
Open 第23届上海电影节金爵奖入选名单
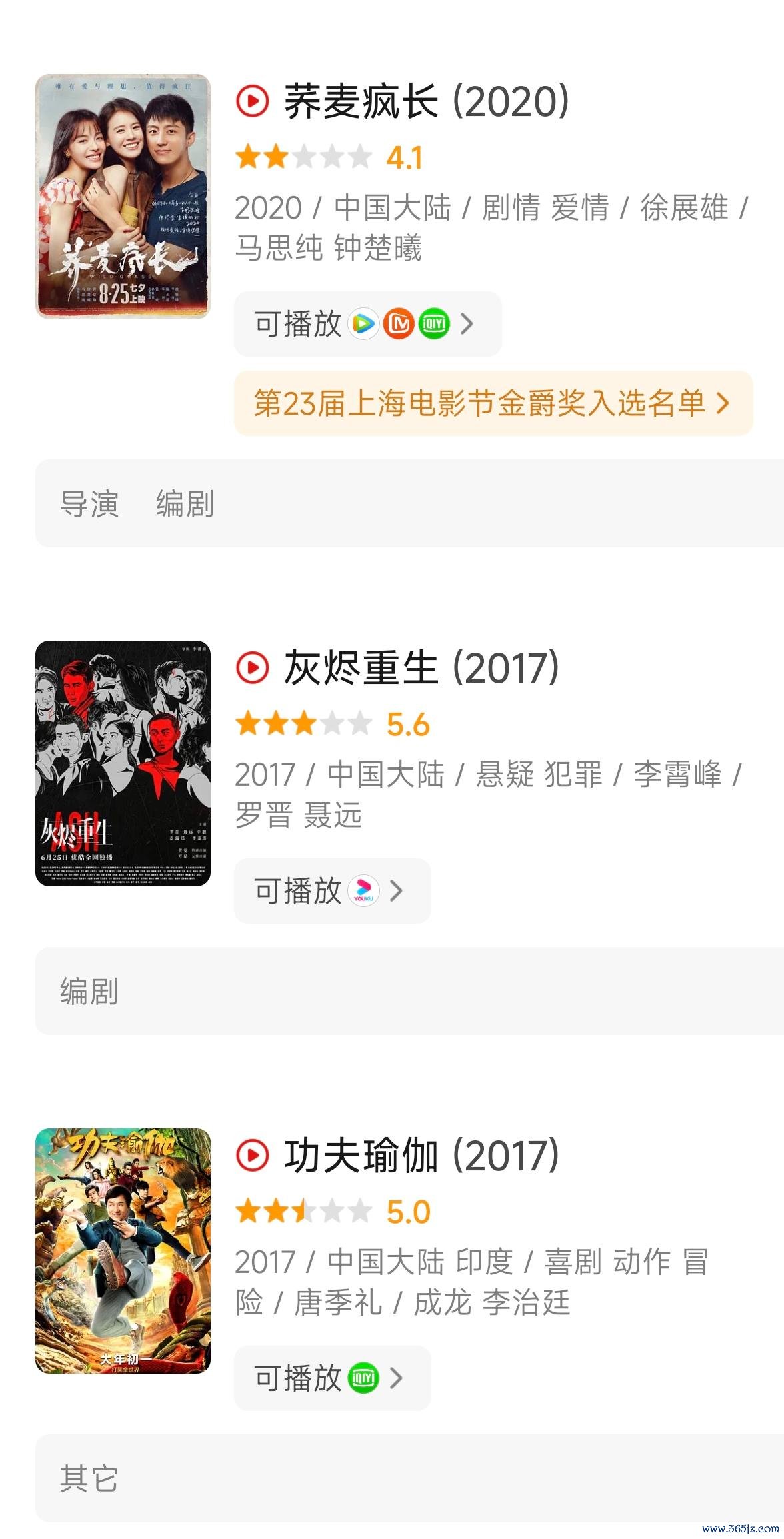(x=493, y=403)
